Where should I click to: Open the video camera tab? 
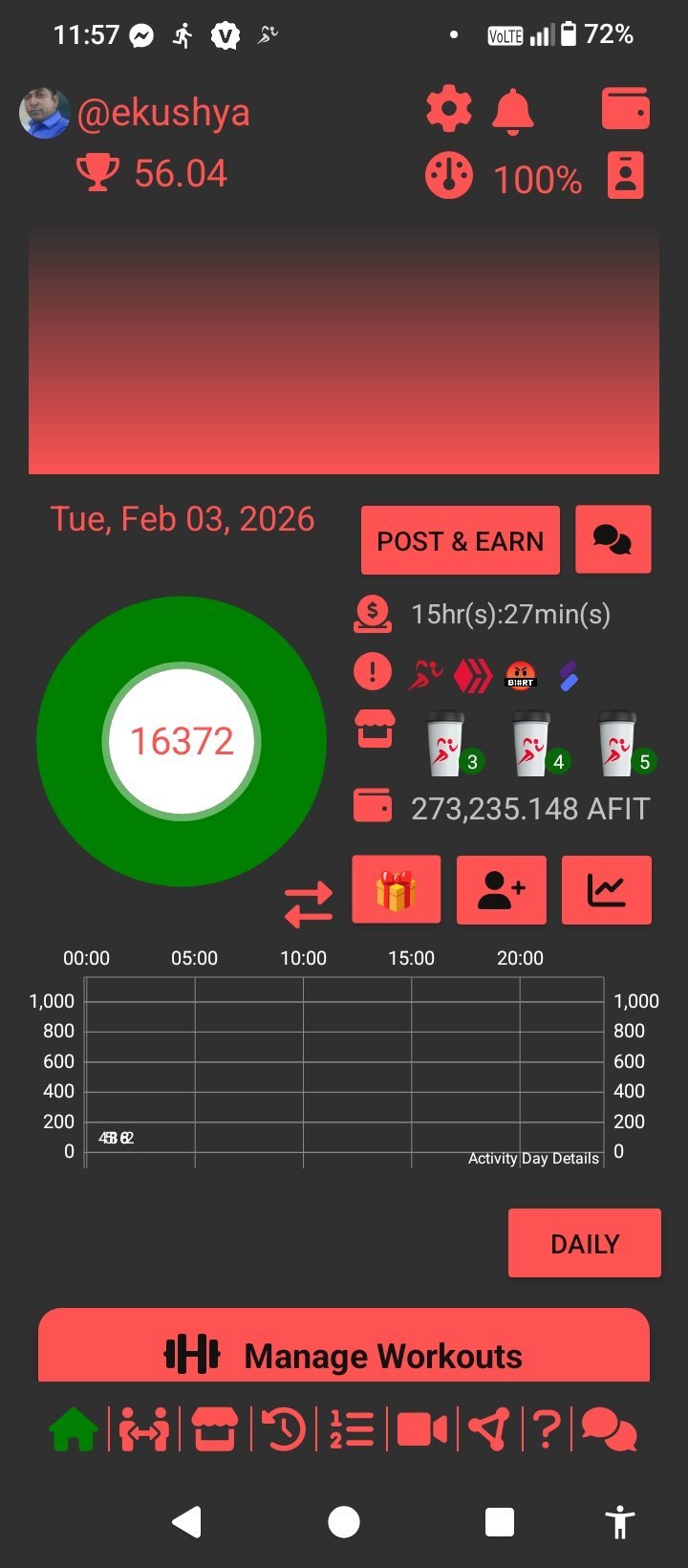tap(421, 1430)
